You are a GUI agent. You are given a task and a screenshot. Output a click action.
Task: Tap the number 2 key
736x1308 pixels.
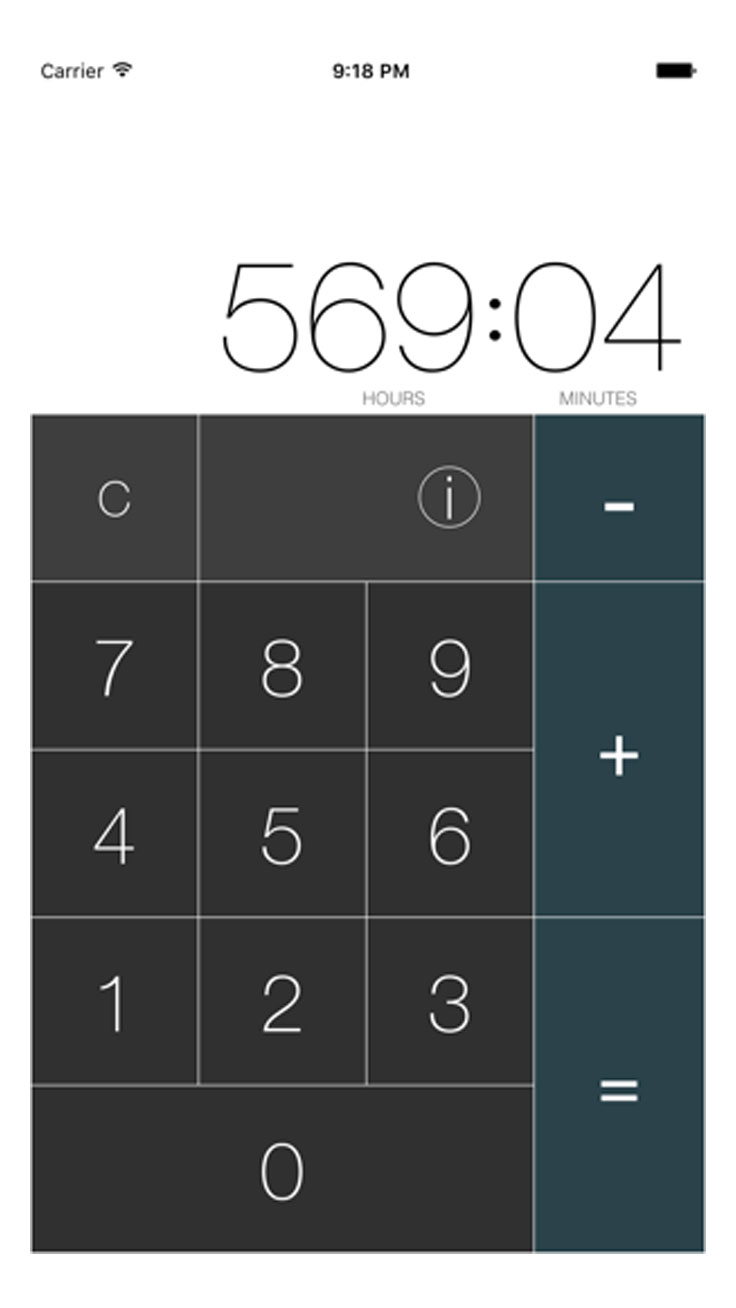[x=282, y=1002]
